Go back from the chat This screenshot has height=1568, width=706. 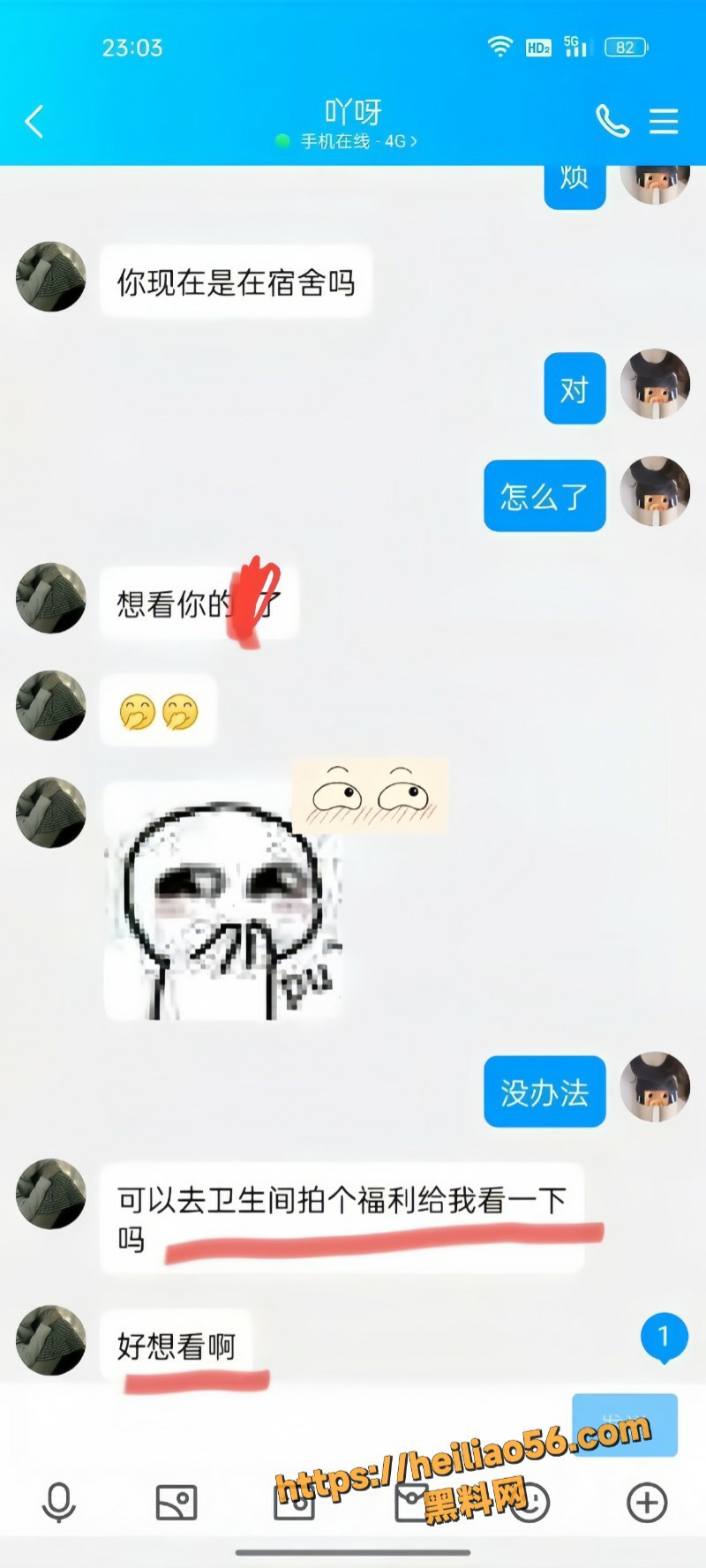34,122
